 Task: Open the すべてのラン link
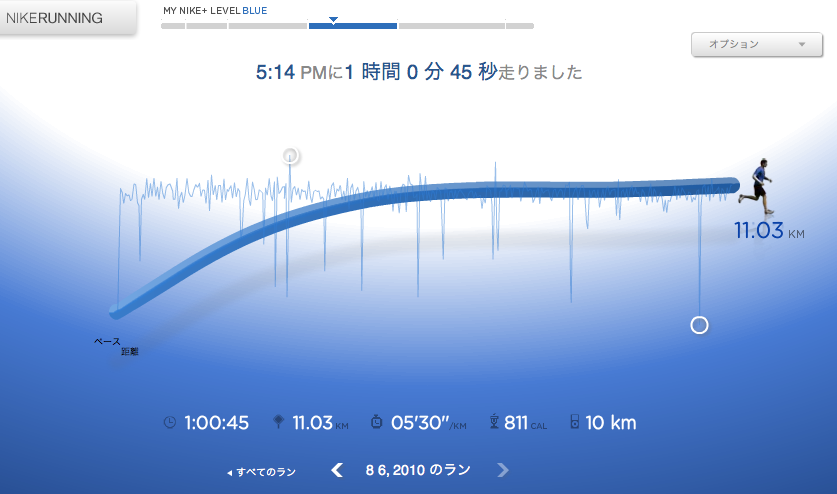pos(261,471)
